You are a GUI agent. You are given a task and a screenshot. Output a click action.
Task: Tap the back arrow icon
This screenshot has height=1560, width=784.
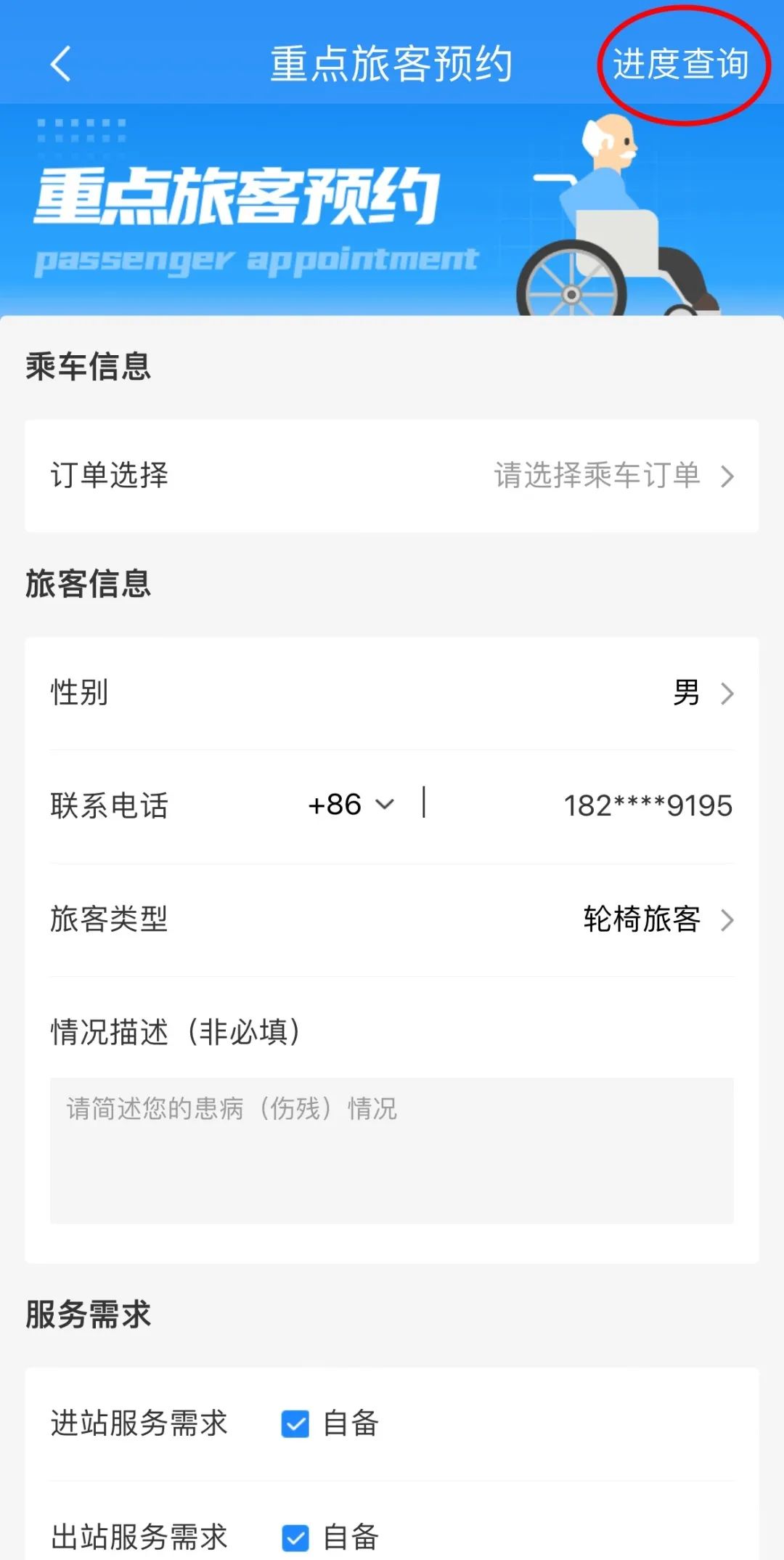coord(62,65)
